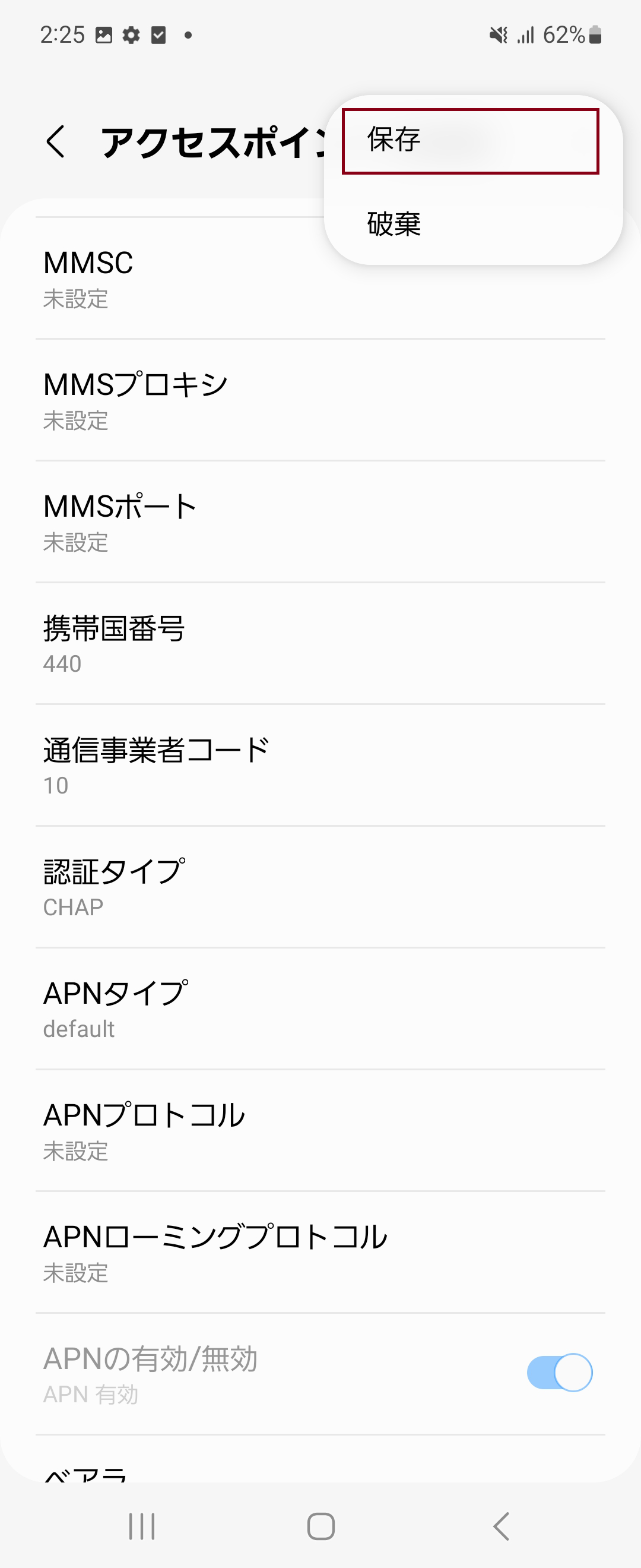This screenshot has width=641, height=1568.
Task: Open the 通信事業者コード entry
Action: coord(243,766)
